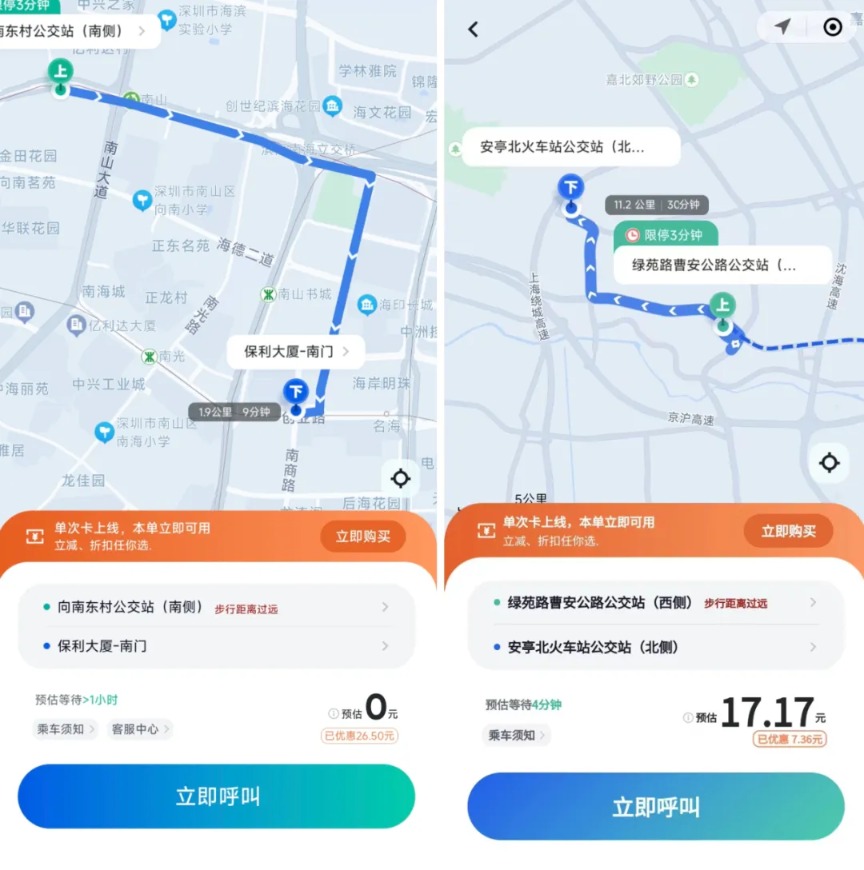Tap 立即购买 above the 安亭北火车站 route card
The height and width of the screenshot is (870, 864).
(788, 531)
